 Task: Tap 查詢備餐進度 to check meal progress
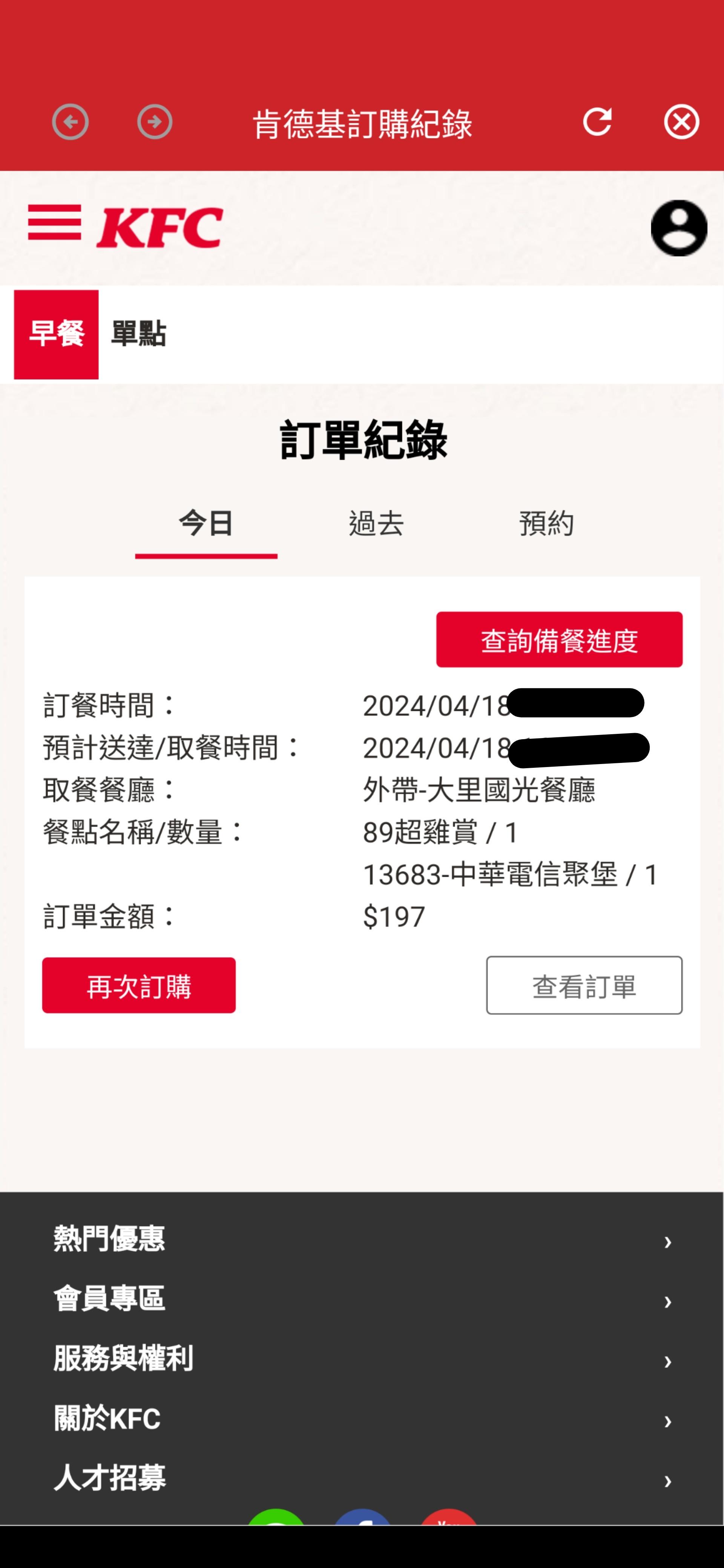(x=559, y=640)
